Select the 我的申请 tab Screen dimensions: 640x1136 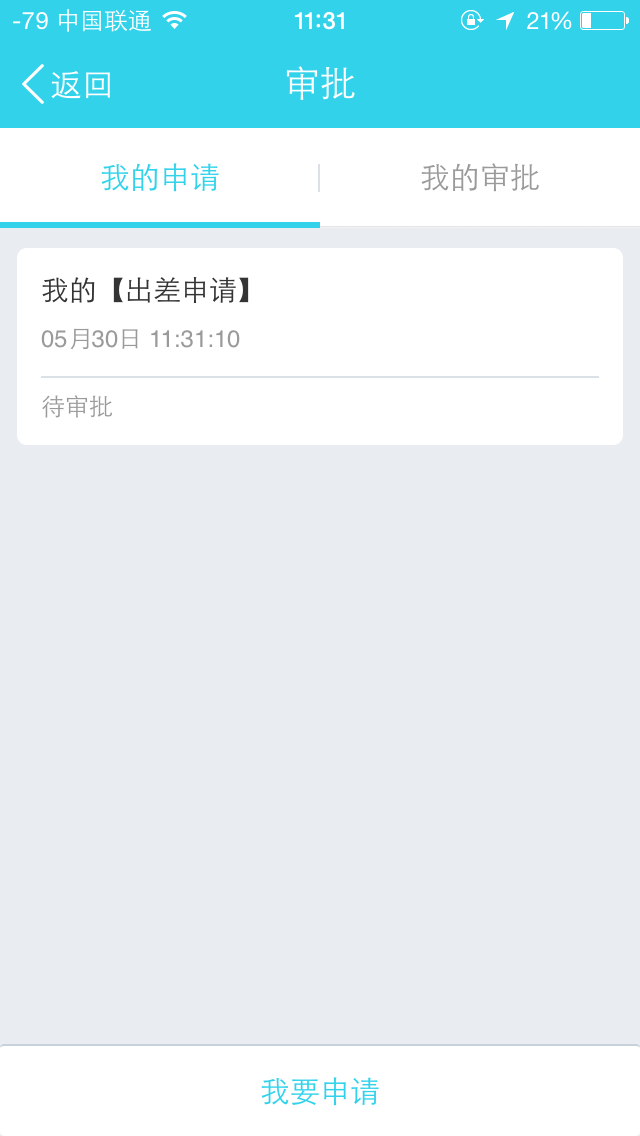[x=160, y=178]
